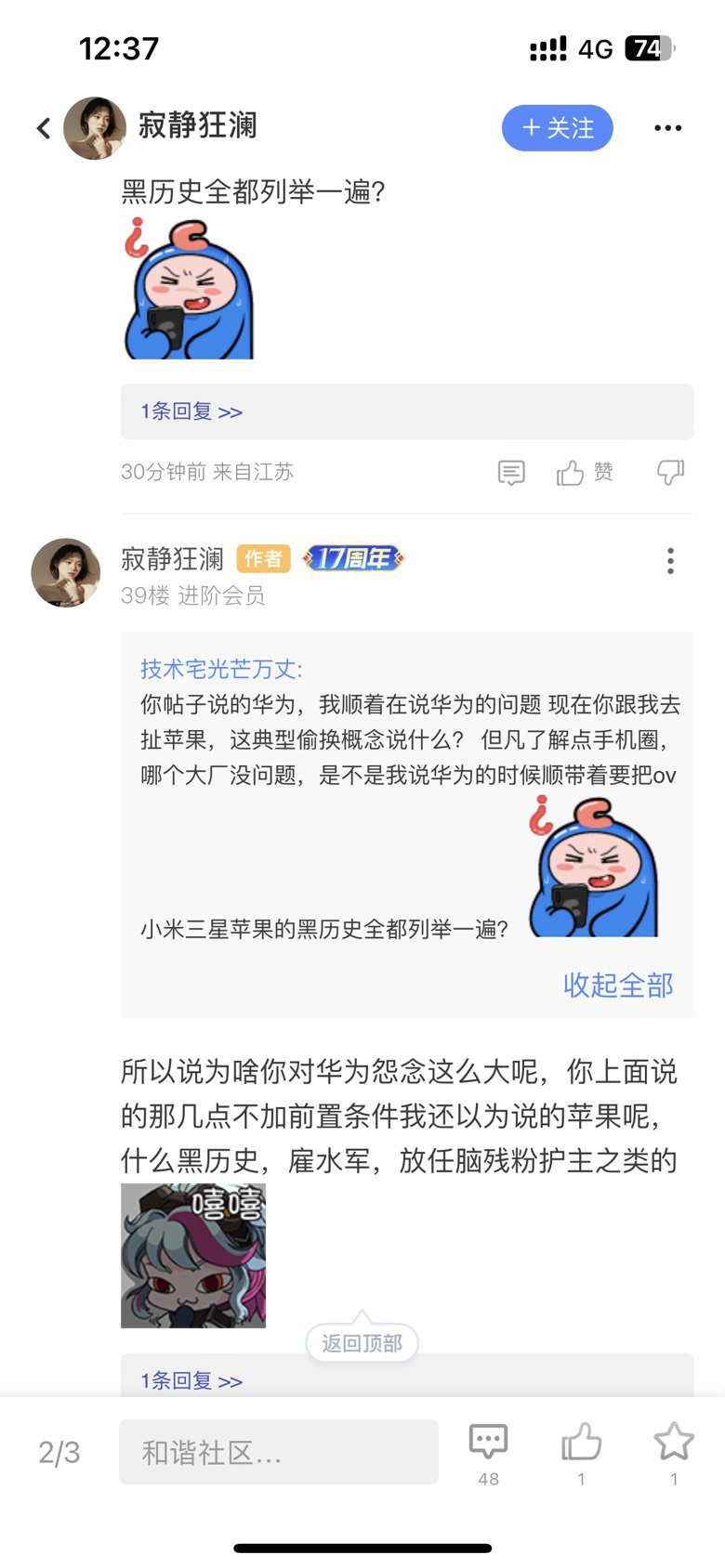Open the top-right overflow menu

coord(667,128)
